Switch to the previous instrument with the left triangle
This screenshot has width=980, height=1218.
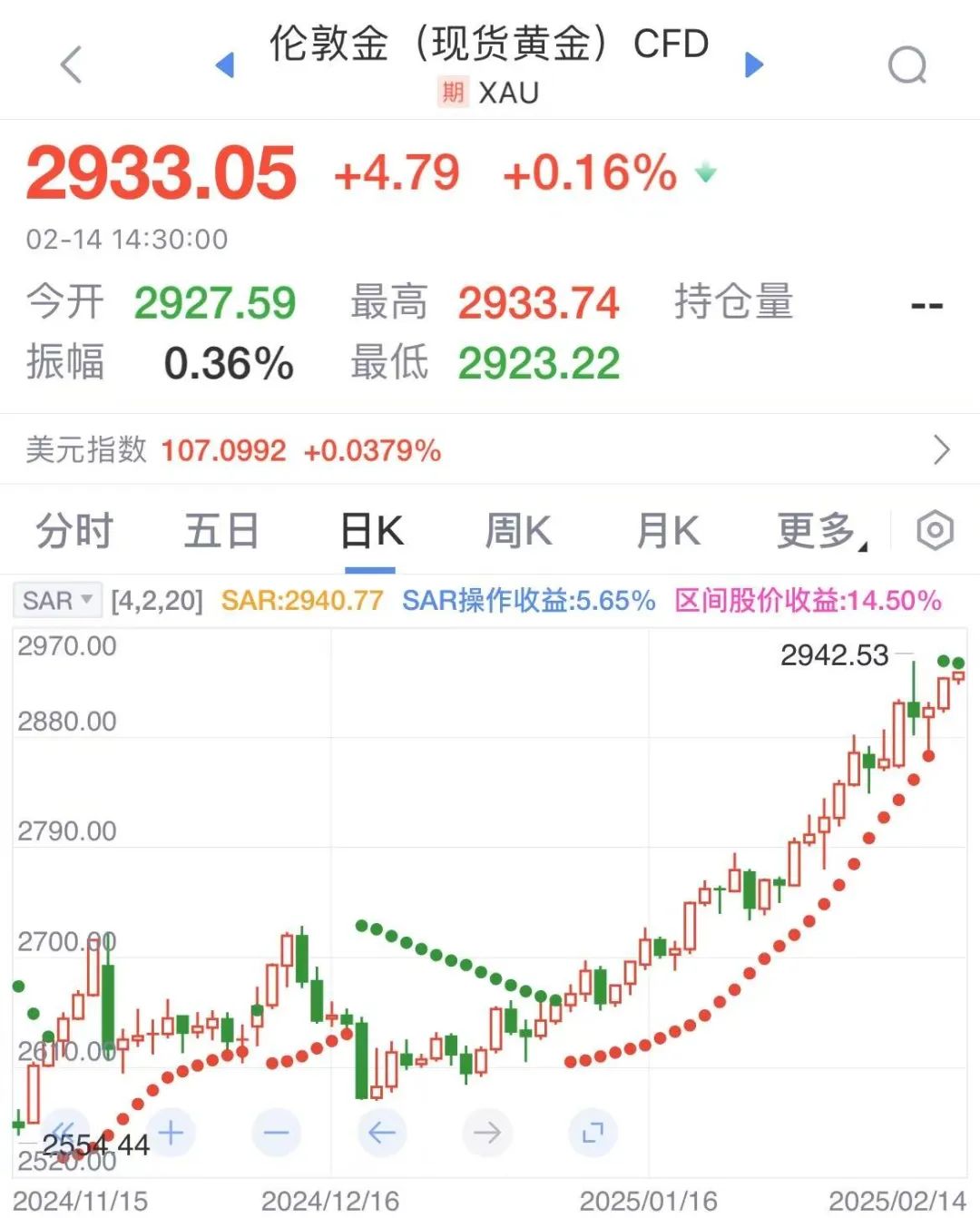225,65
